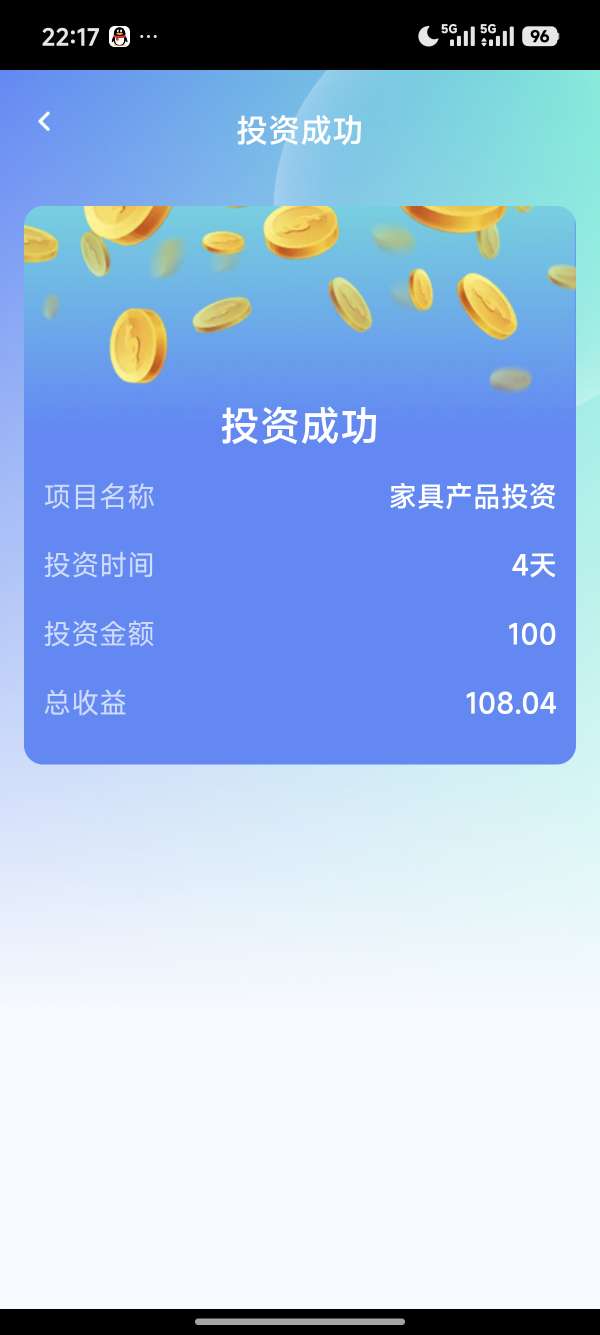This screenshot has width=600, height=1335.
Task: Go back from the 投资成功 page
Action: (44, 122)
